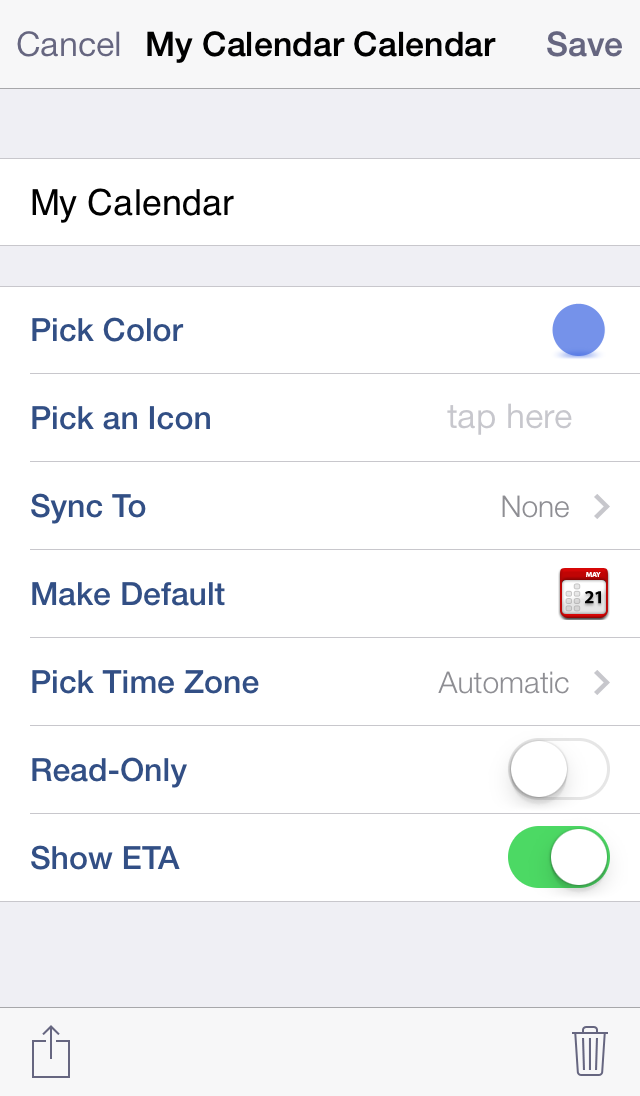Enable the Read-Only switch
The image size is (640, 1096).
point(559,770)
